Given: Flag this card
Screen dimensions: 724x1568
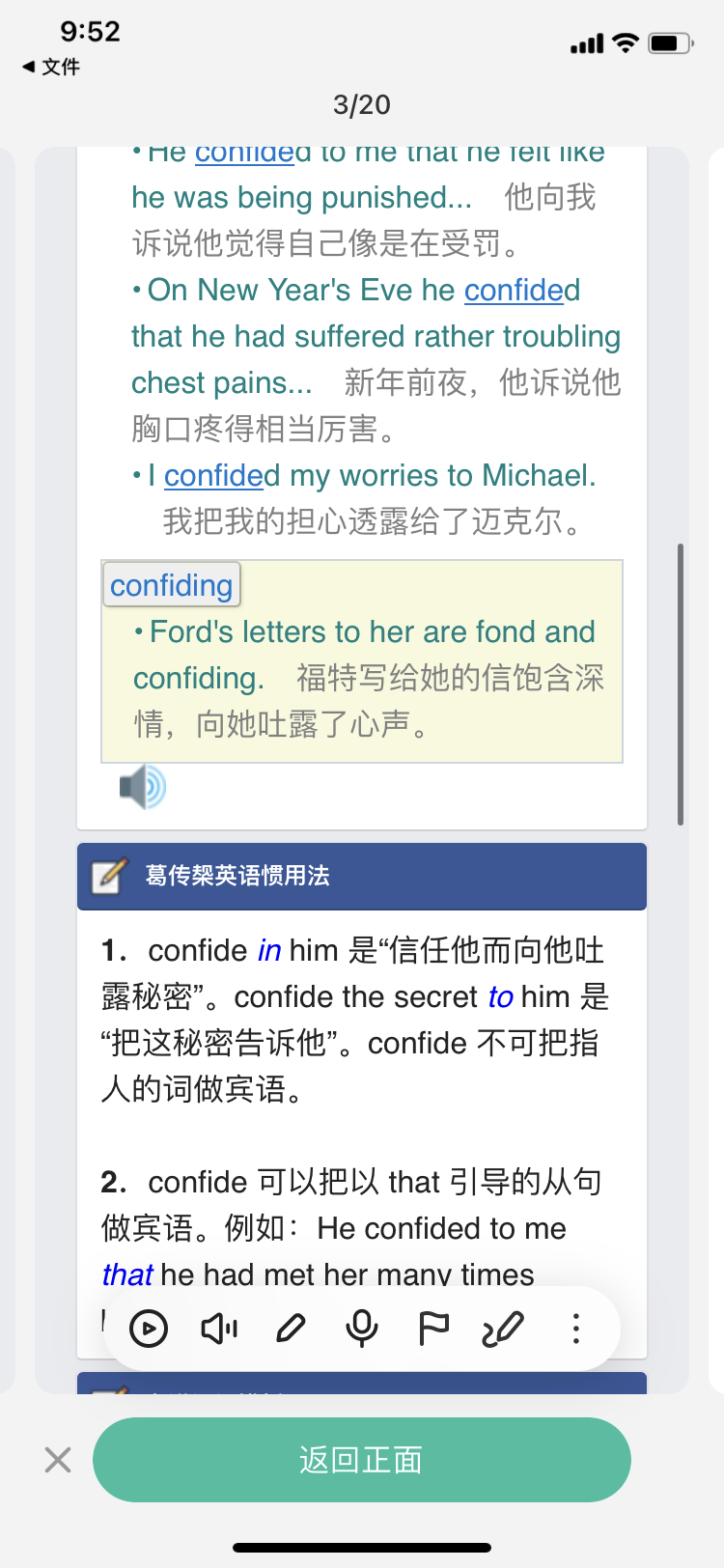Looking at the screenshot, I should pos(433,1329).
